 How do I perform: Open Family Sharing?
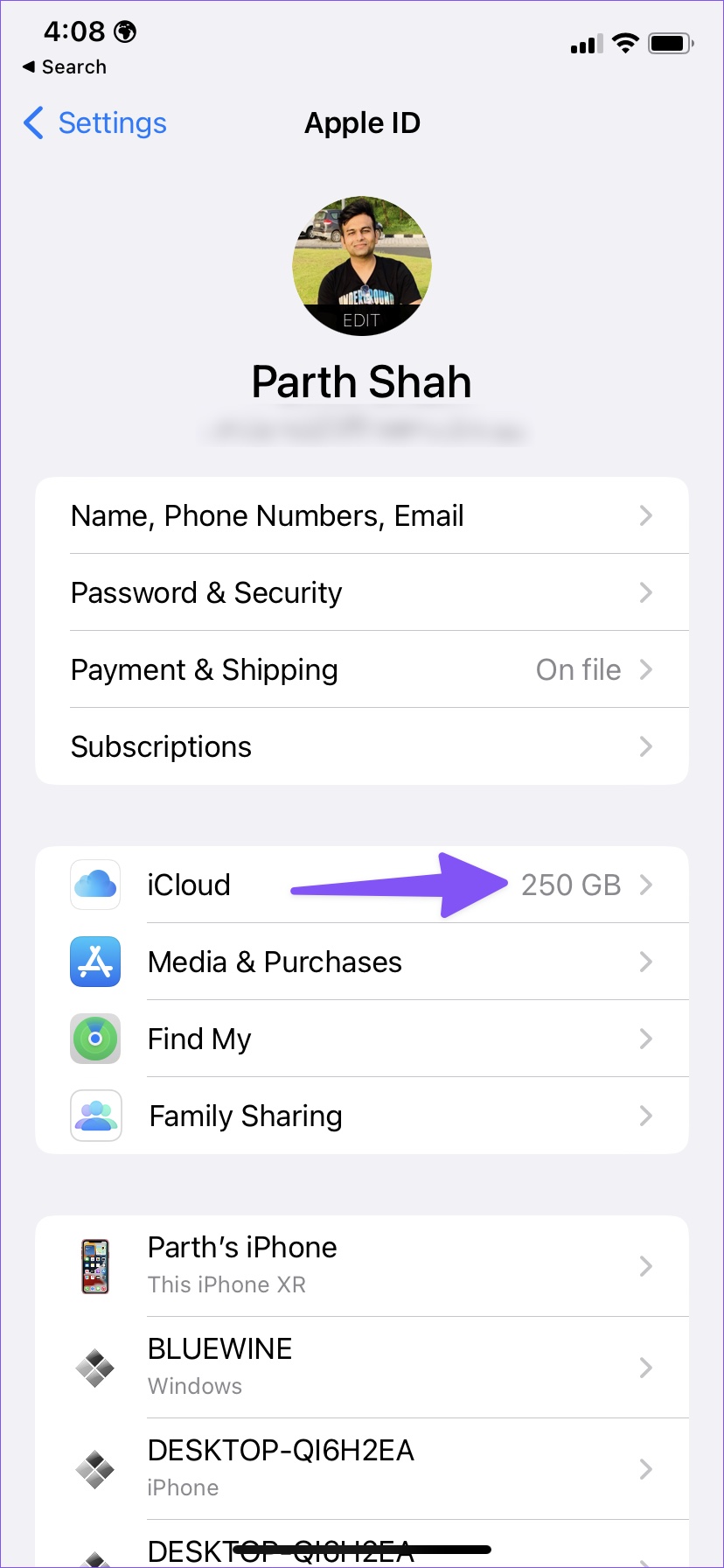pyautogui.click(x=361, y=1116)
